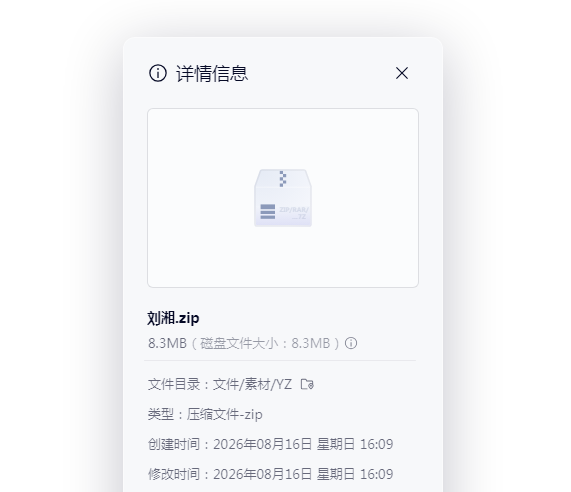Tap the 刘湘.zip file preview tile

pyautogui.click(x=283, y=198)
